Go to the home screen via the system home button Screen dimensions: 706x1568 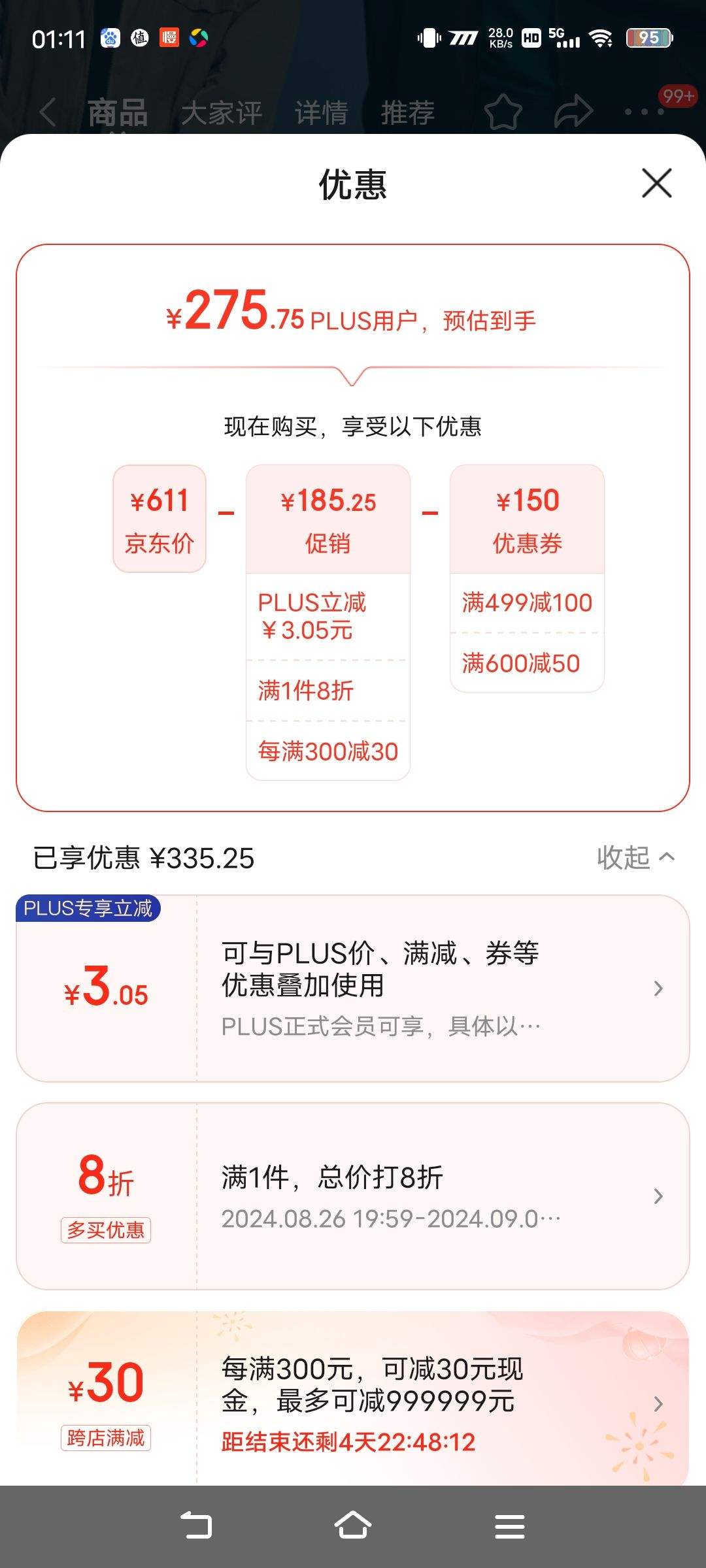[x=353, y=1526]
